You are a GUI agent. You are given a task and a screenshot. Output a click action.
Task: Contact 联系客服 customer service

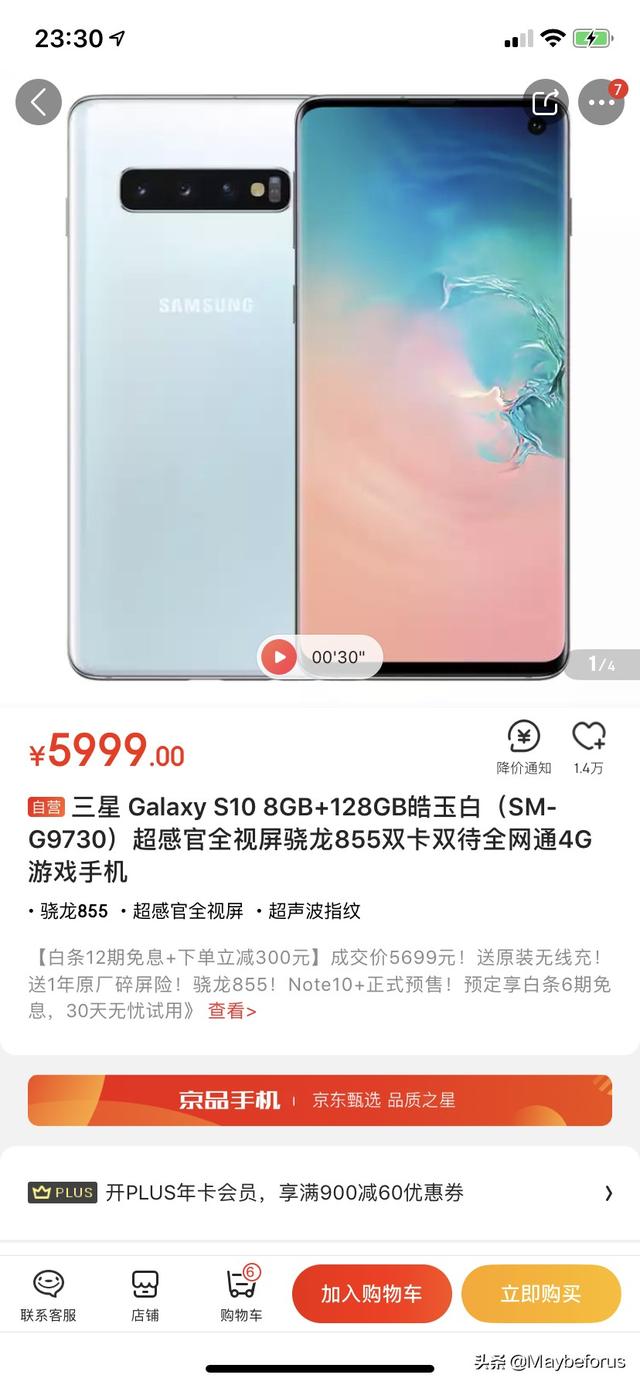[x=48, y=1295]
